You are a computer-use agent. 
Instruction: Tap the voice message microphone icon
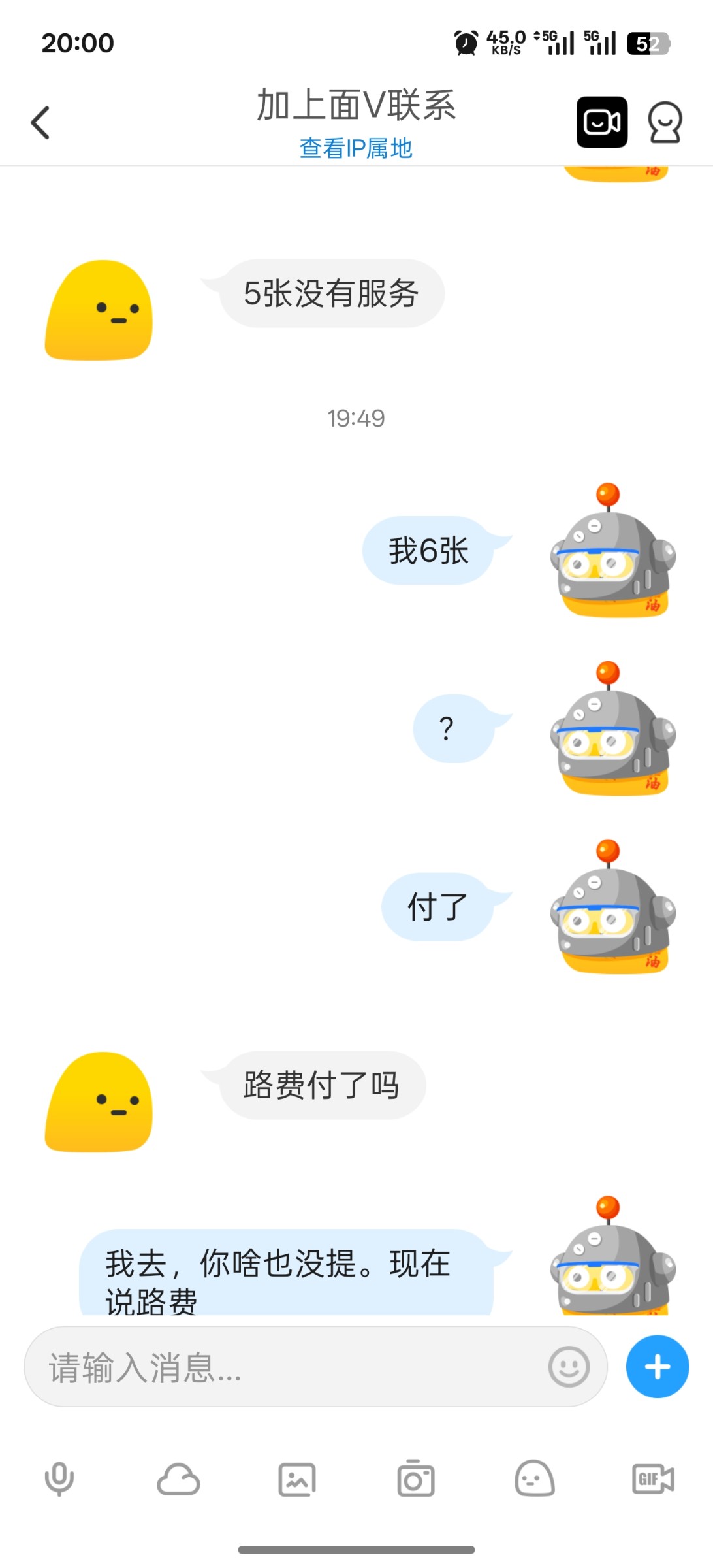(59, 1480)
